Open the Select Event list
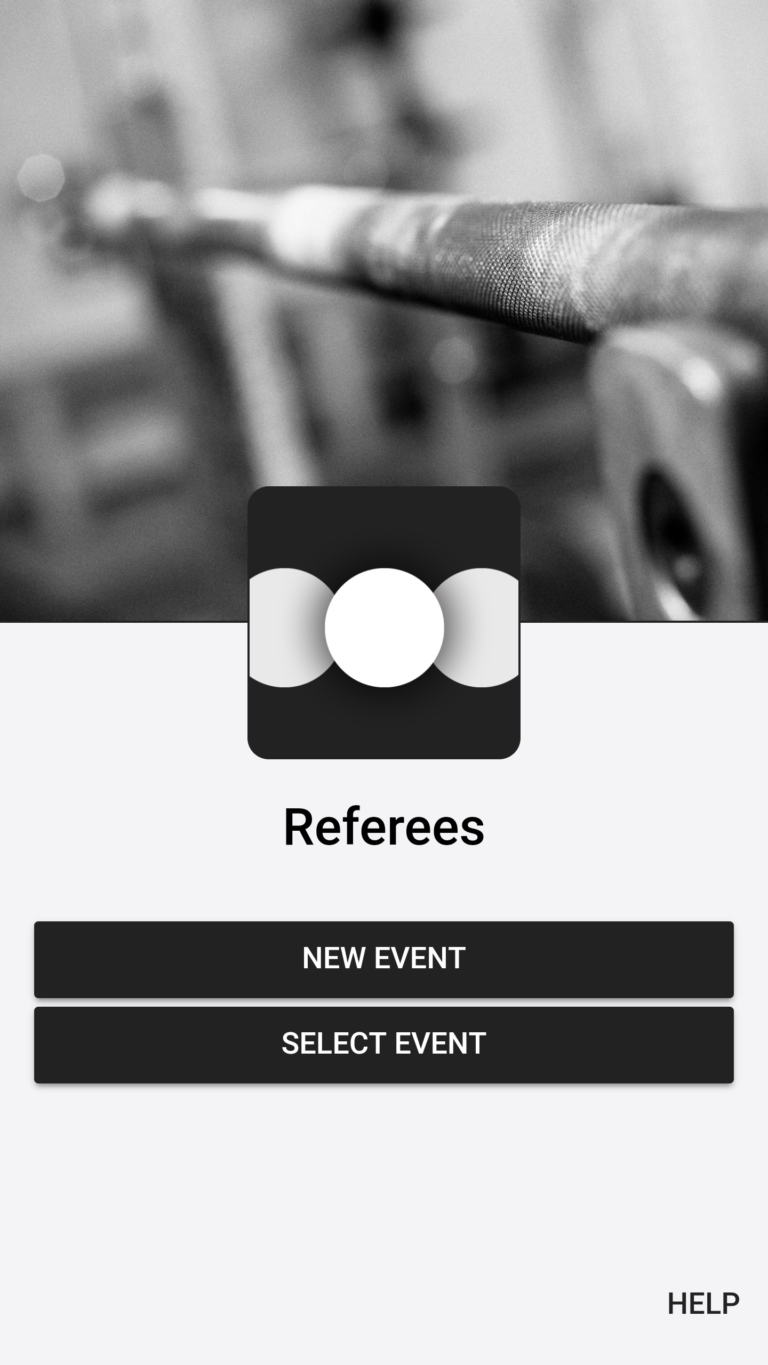768x1365 pixels. click(x=384, y=1044)
